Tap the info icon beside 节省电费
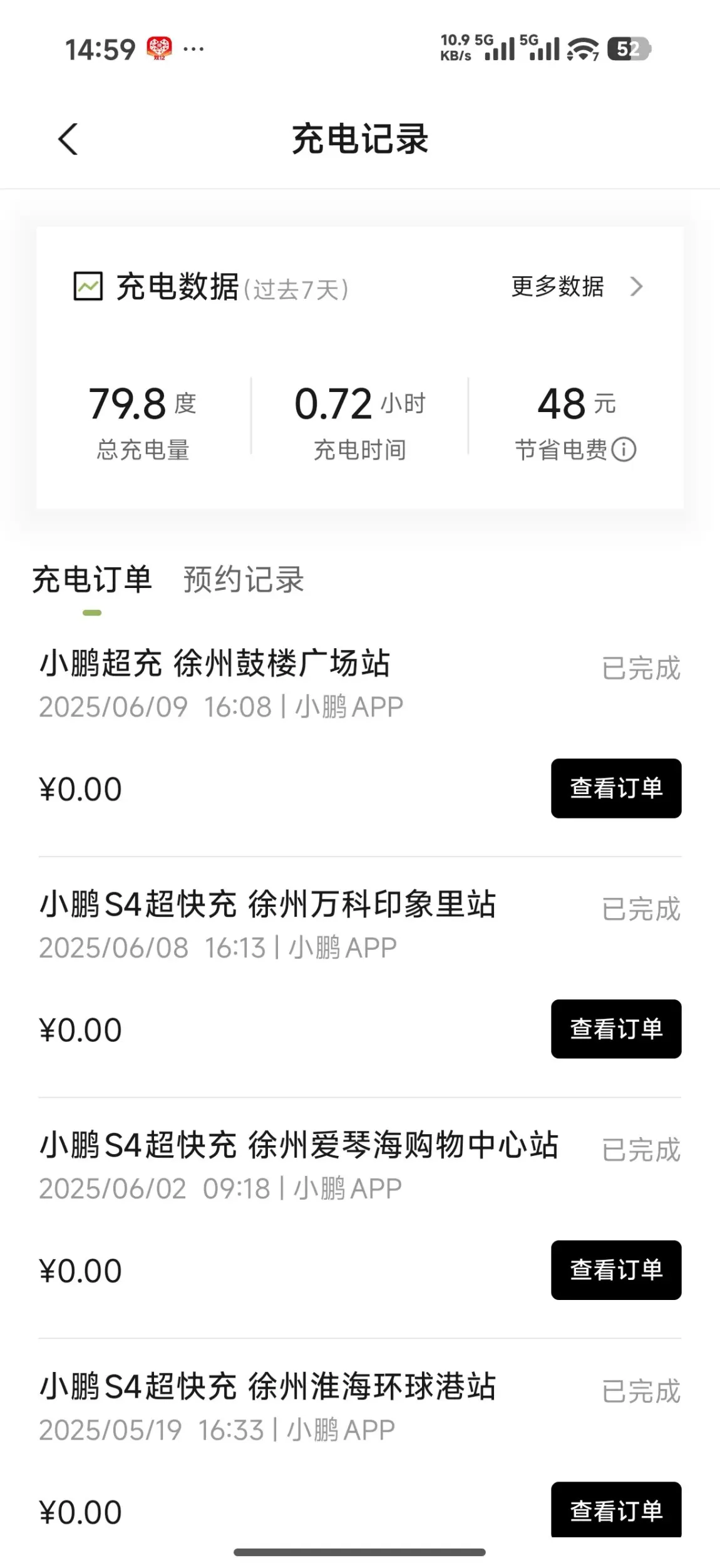 624,450
